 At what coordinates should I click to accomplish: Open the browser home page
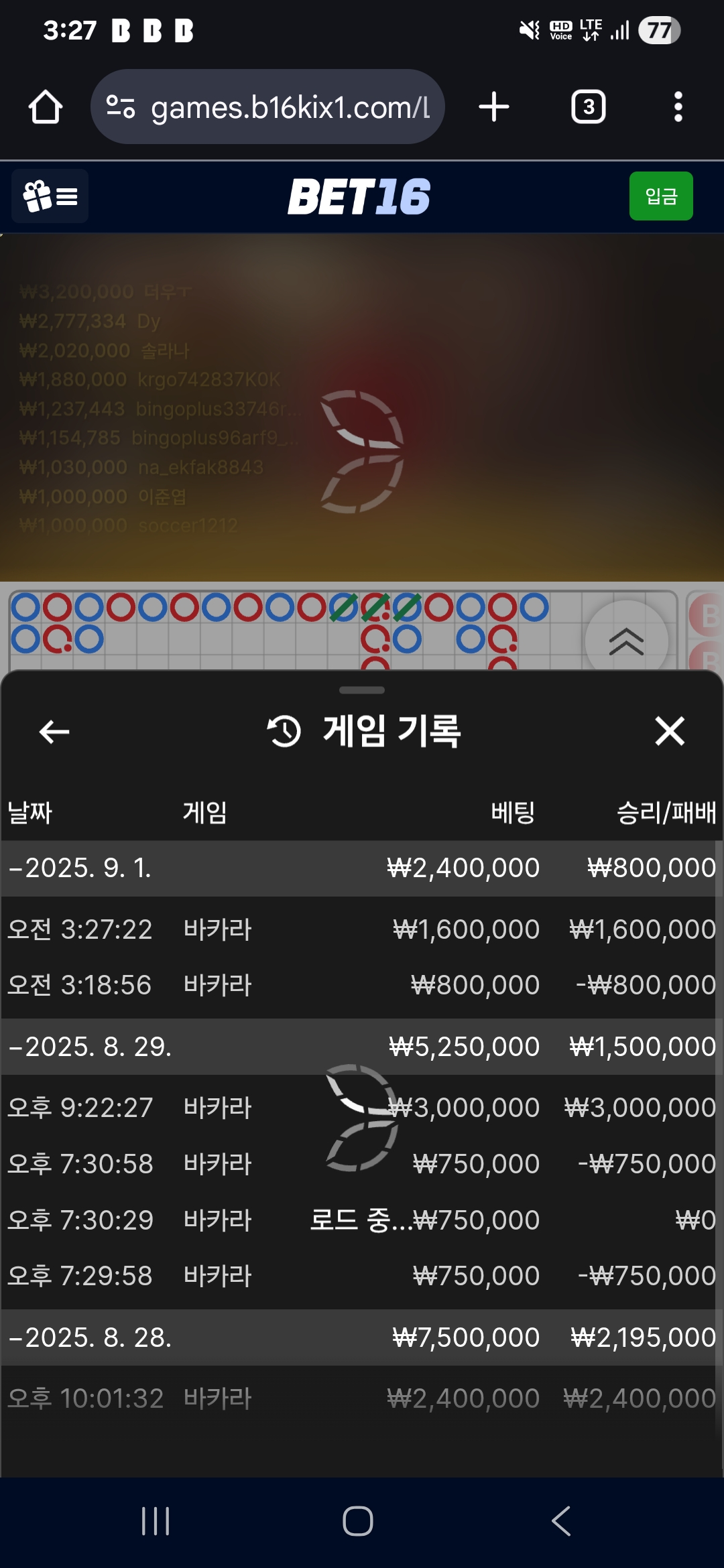pyautogui.click(x=46, y=107)
